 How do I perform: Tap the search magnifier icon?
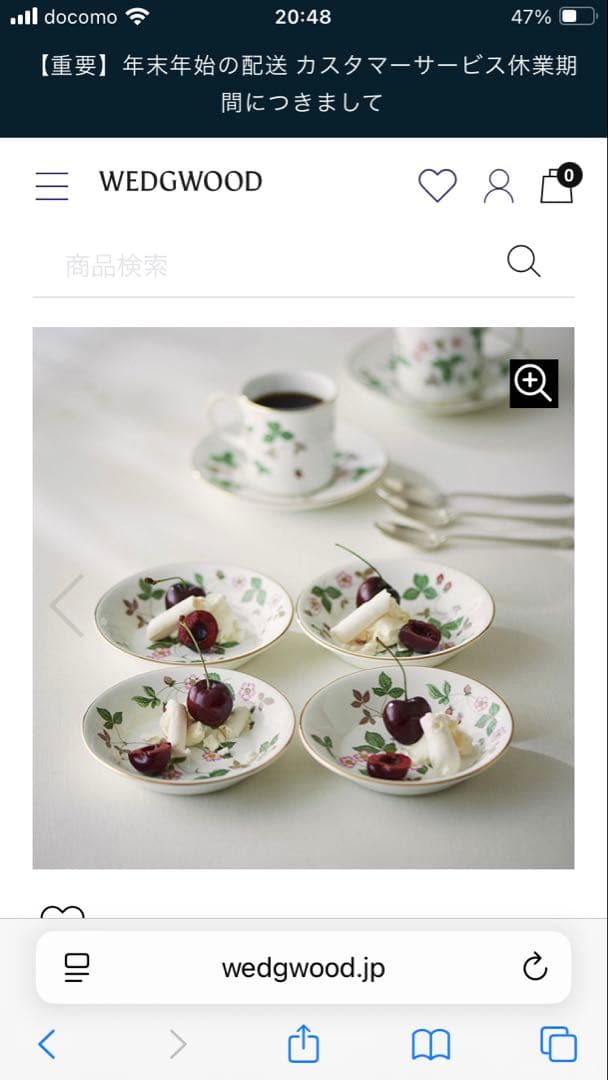tap(523, 262)
